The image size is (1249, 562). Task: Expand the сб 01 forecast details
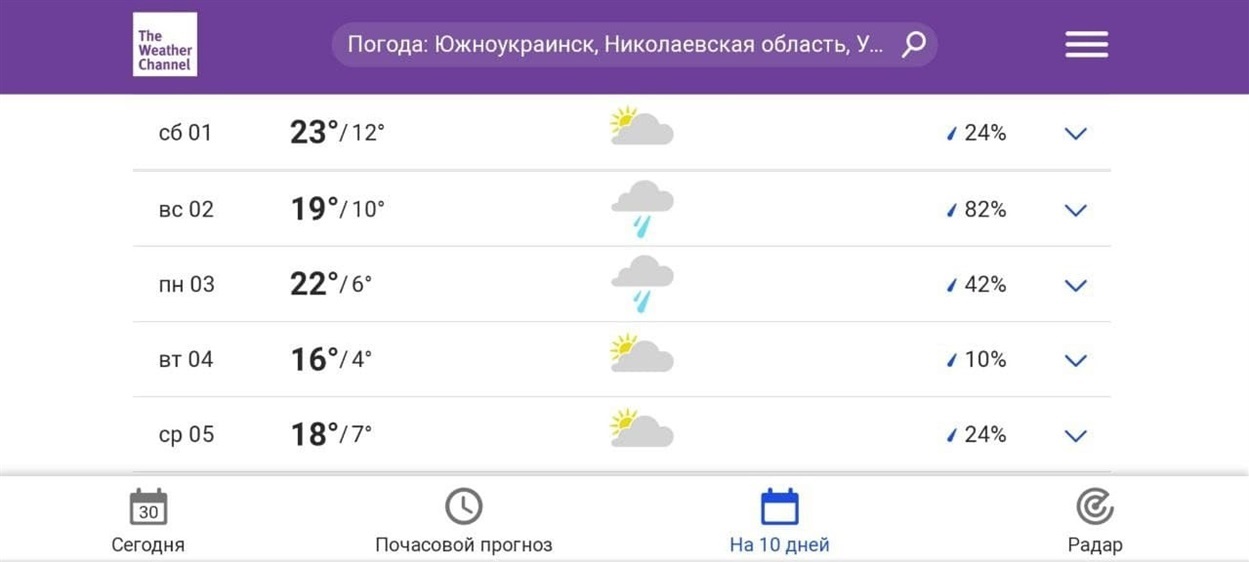(1075, 133)
